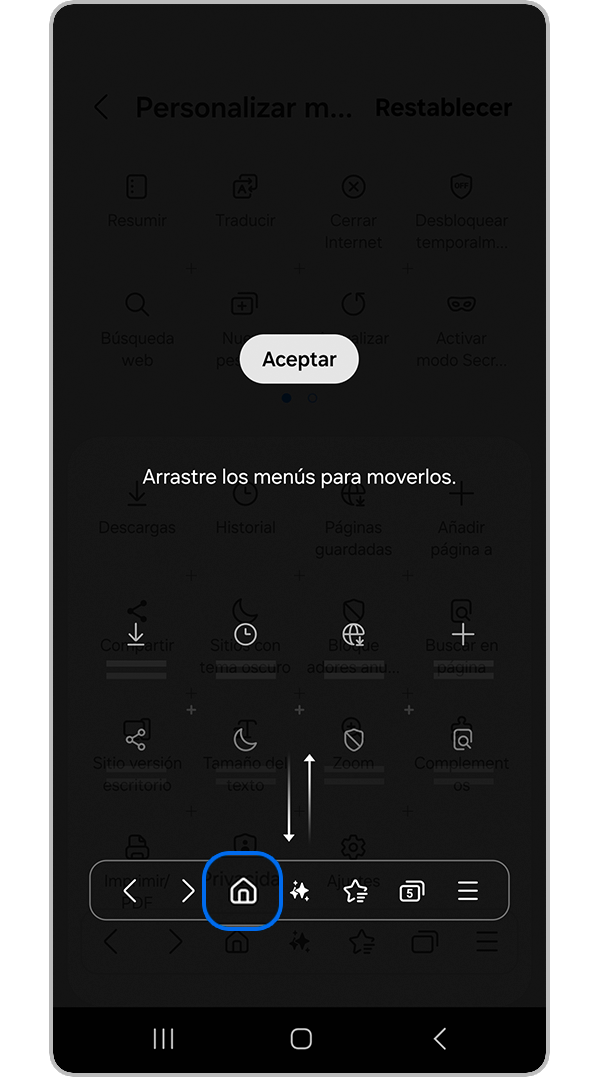Tap the forward arrow in the highlighted toolbar

(x=187, y=890)
